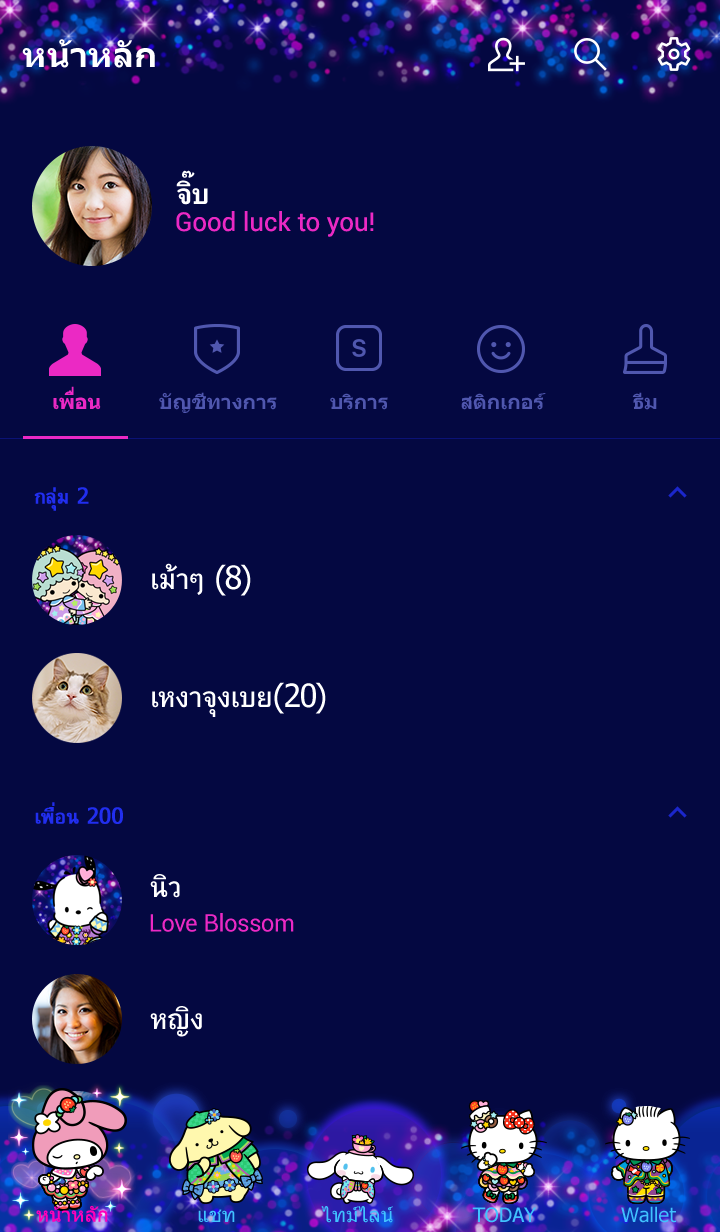The width and height of the screenshot is (720, 1232).
Task: Open the สติกเกอร์ tab
Action: click(501, 368)
